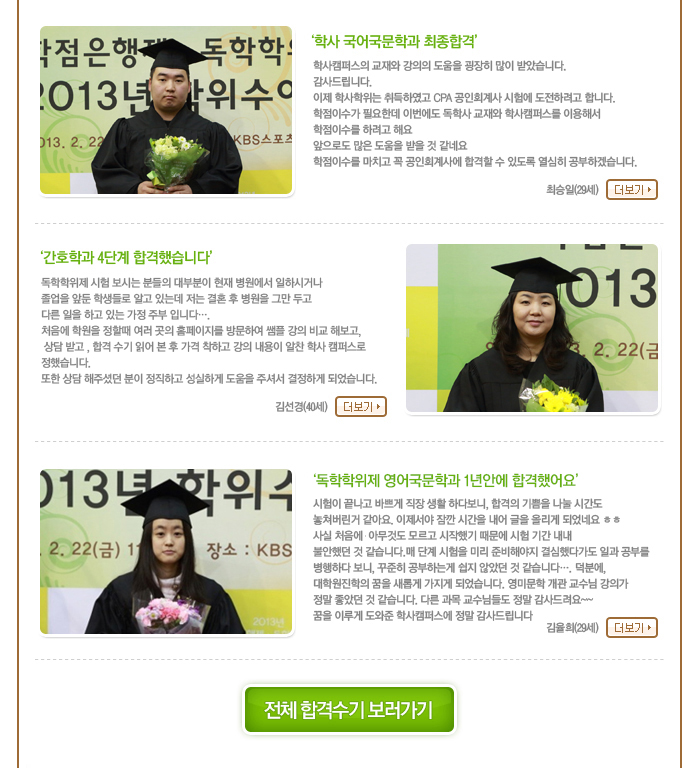Tap 더보기 next to 최승일(29세)

pos(632,189)
